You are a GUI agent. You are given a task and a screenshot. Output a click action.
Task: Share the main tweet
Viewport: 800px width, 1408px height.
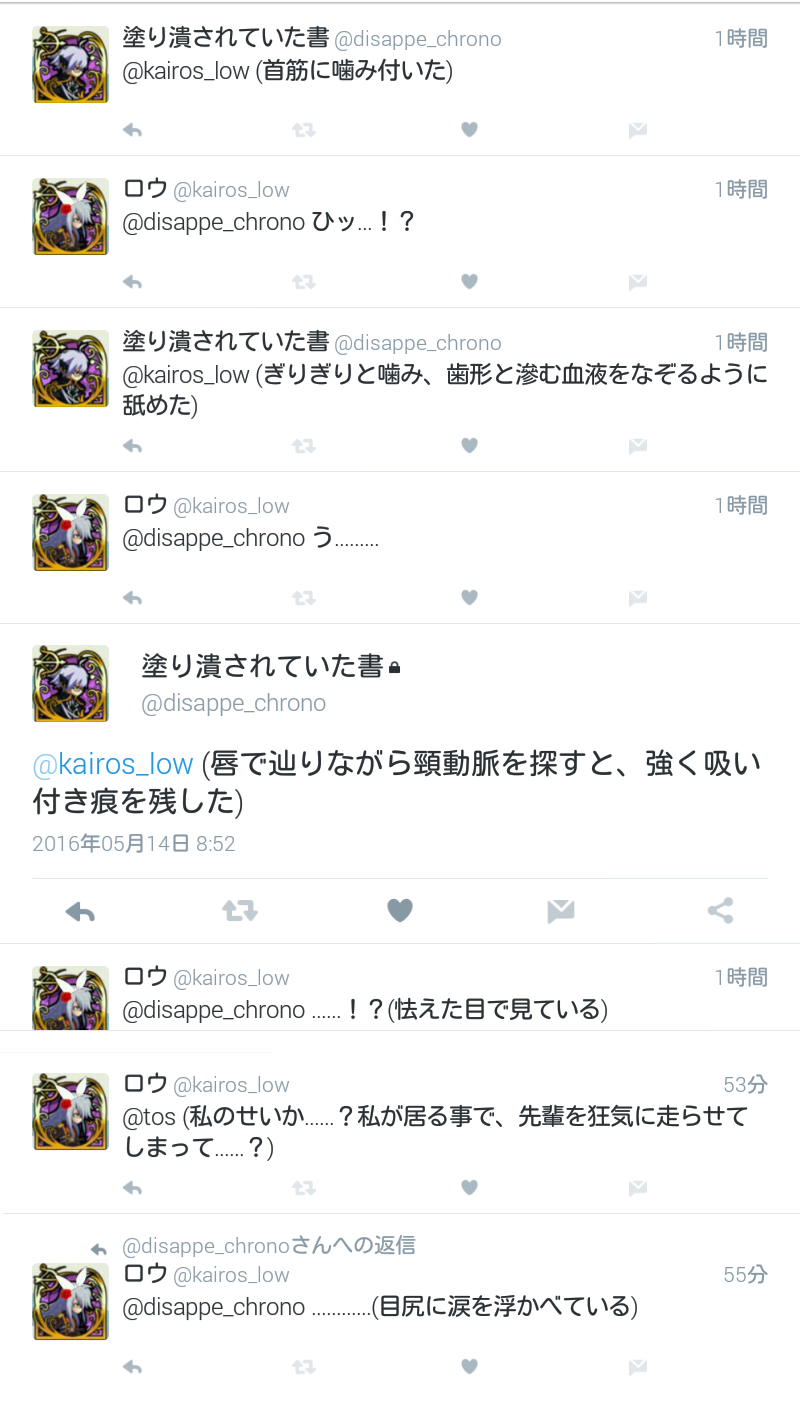tap(720, 911)
